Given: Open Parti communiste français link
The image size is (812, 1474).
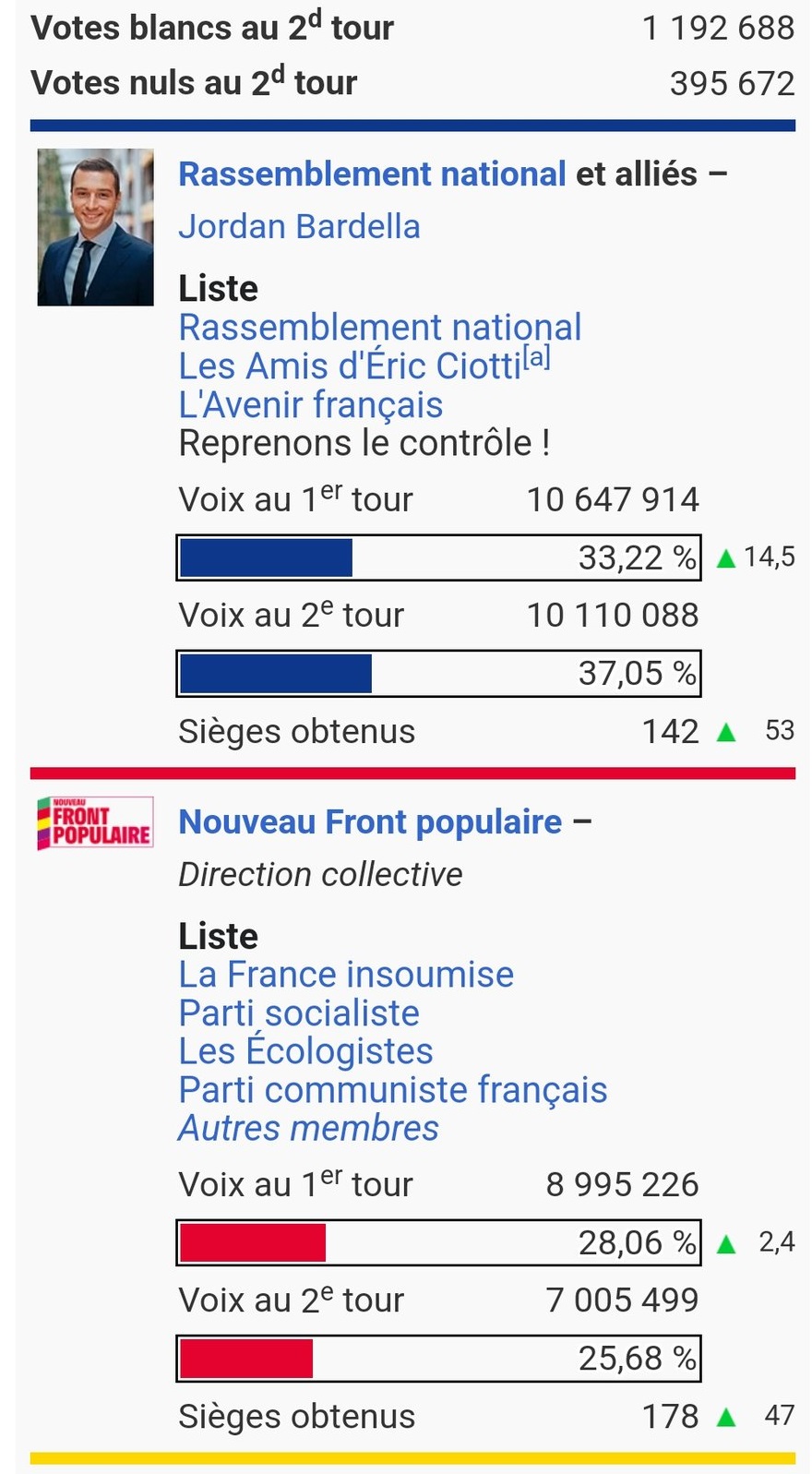Looking at the screenshot, I should pyautogui.click(x=393, y=1090).
